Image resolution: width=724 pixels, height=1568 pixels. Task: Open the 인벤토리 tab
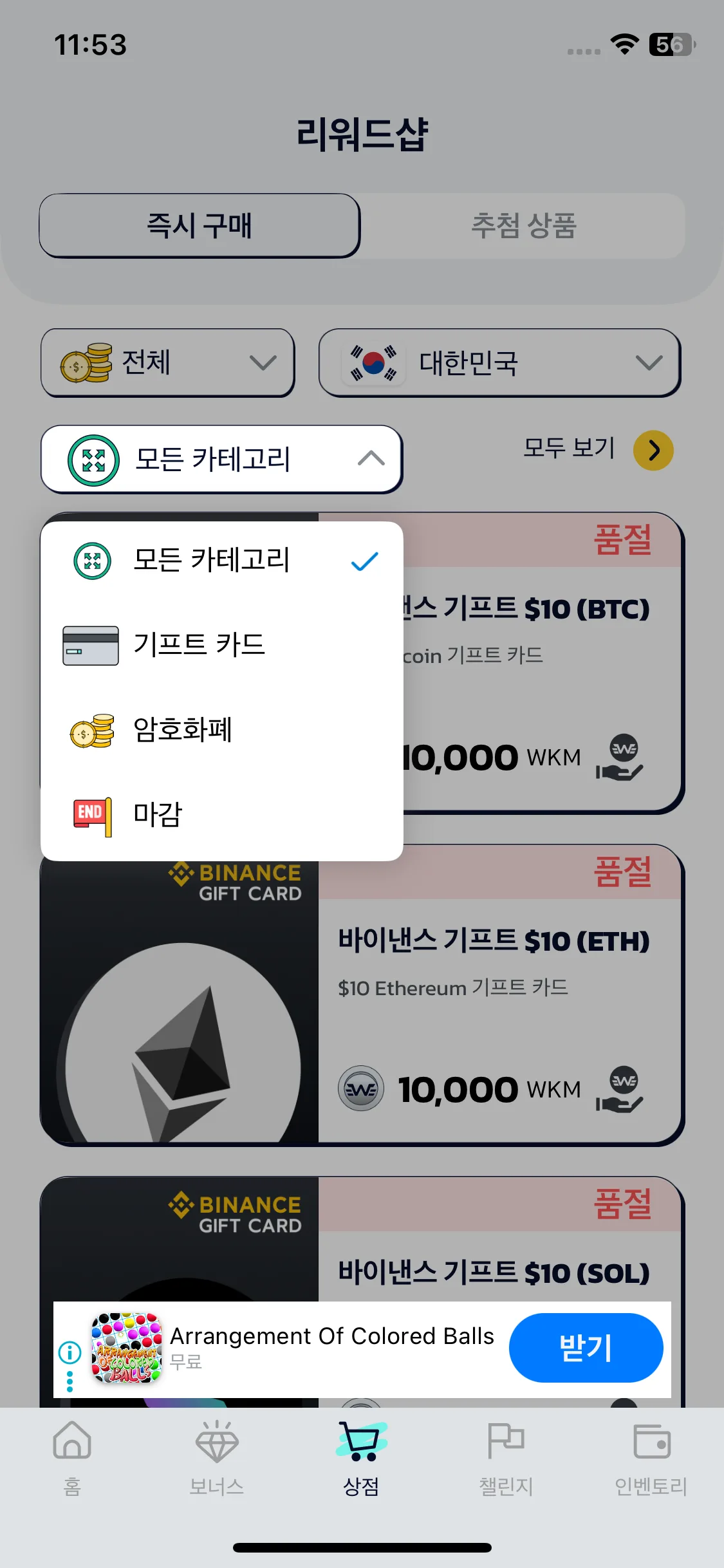[651, 1458]
